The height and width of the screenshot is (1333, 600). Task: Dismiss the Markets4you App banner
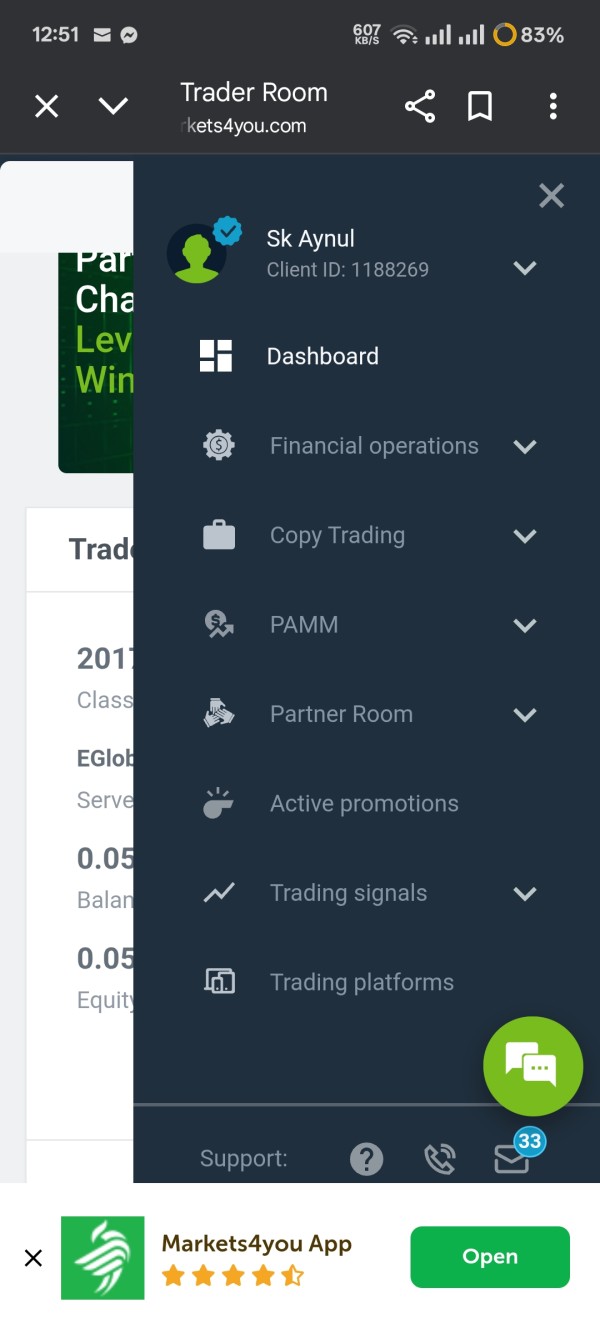(x=33, y=1258)
